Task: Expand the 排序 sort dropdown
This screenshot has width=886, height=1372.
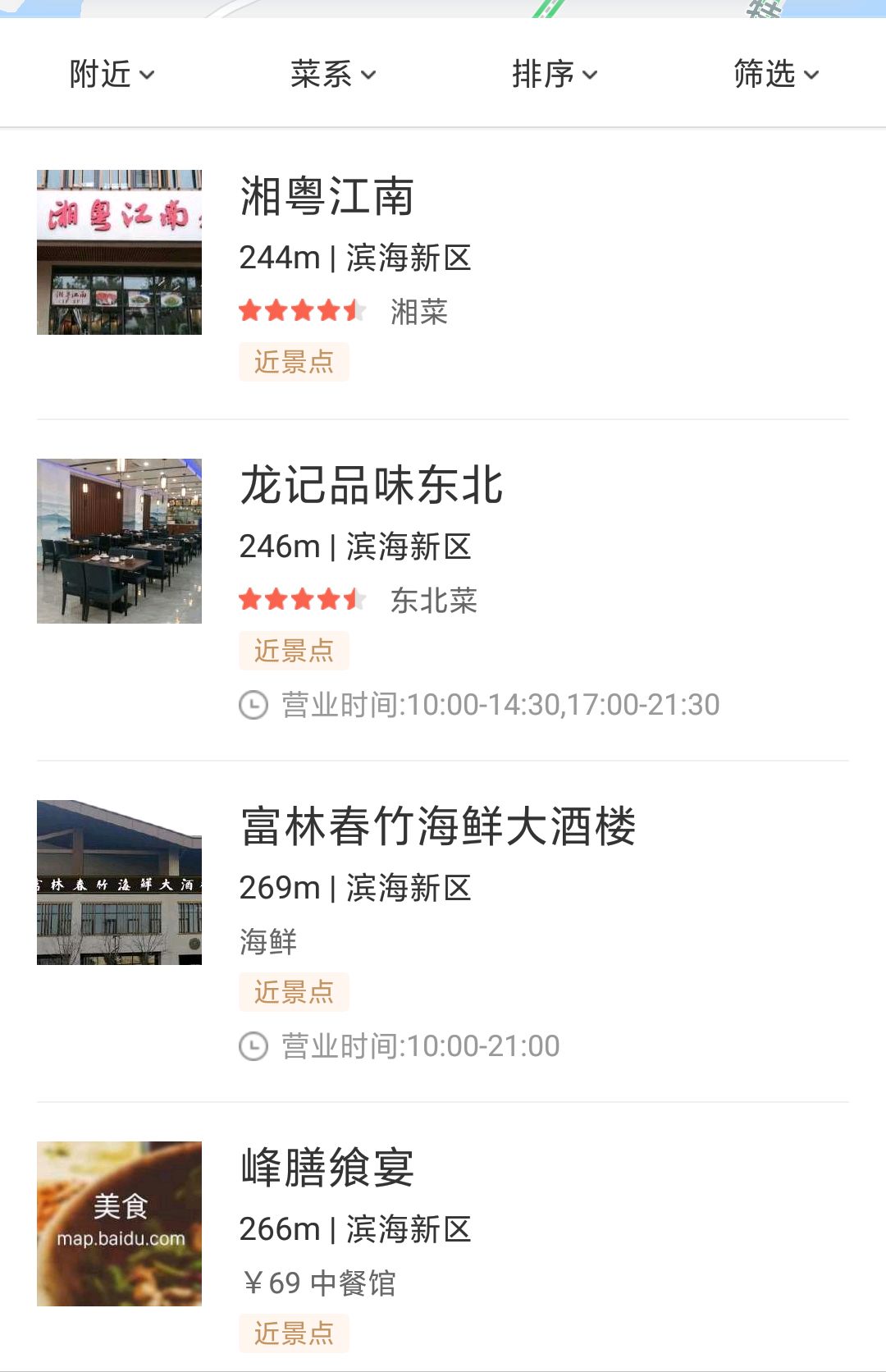Action: [555, 74]
